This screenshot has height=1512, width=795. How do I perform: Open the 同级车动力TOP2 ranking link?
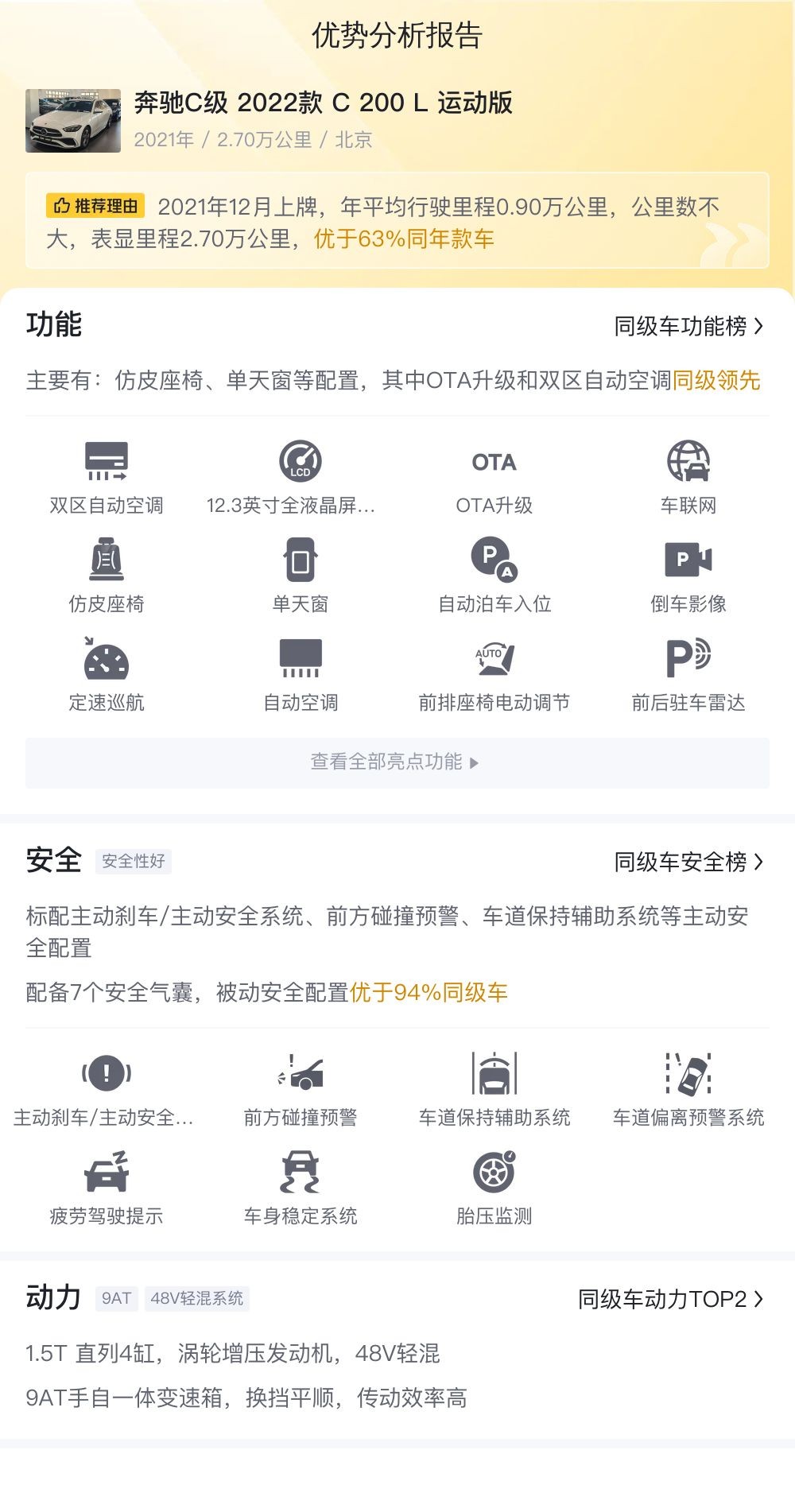click(x=669, y=1299)
